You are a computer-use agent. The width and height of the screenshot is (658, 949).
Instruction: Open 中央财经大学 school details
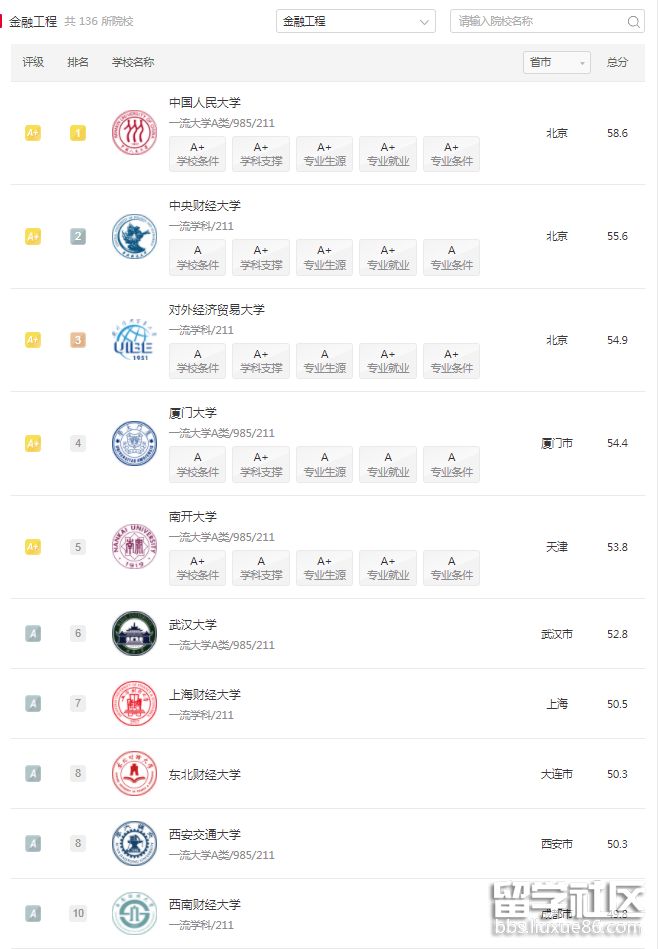pyautogui.click(x=204, y=205)
